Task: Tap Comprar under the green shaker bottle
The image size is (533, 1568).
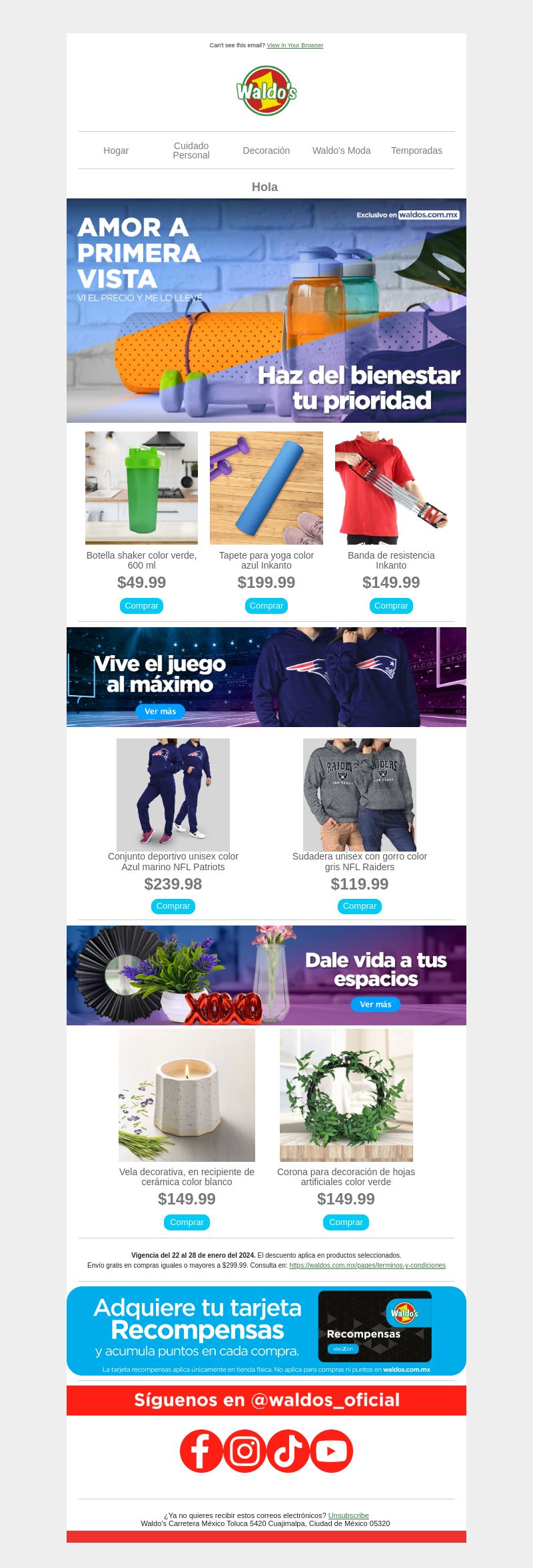Action: pyautogui.click(x=141, y=606)
